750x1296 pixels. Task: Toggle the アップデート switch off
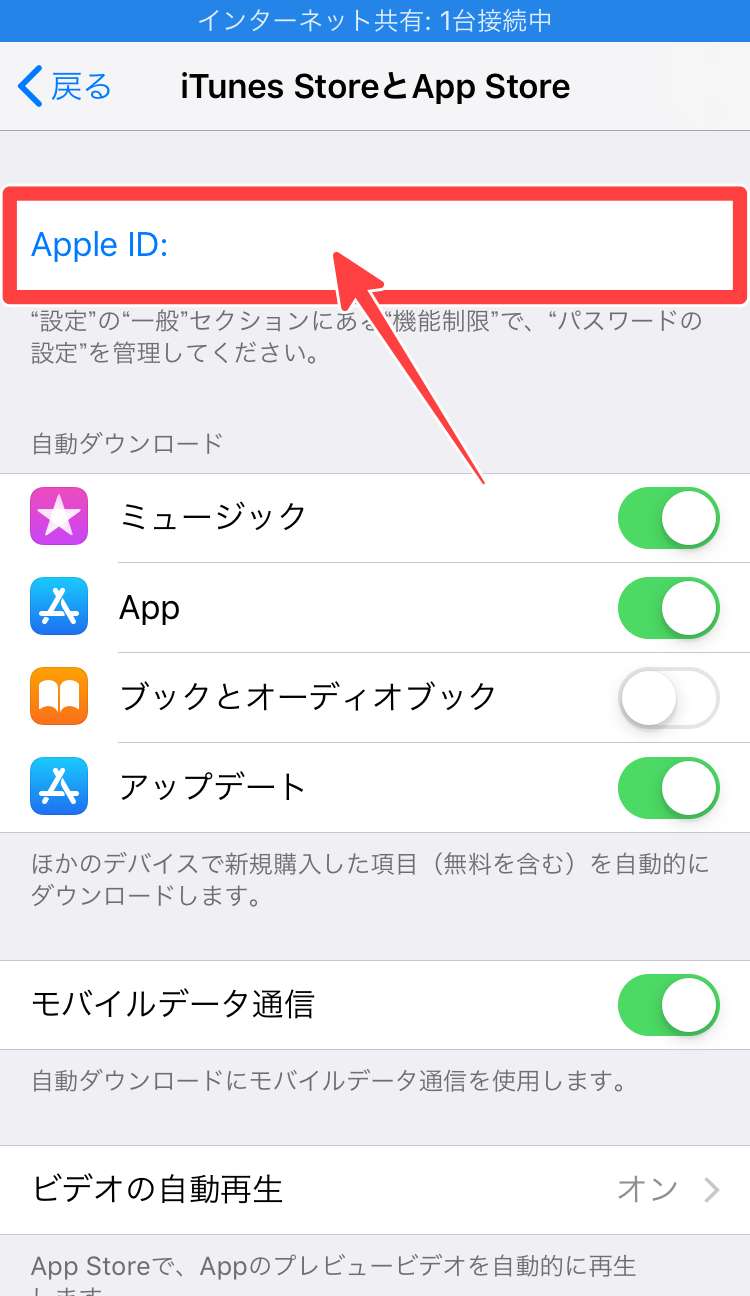(668, 788)
